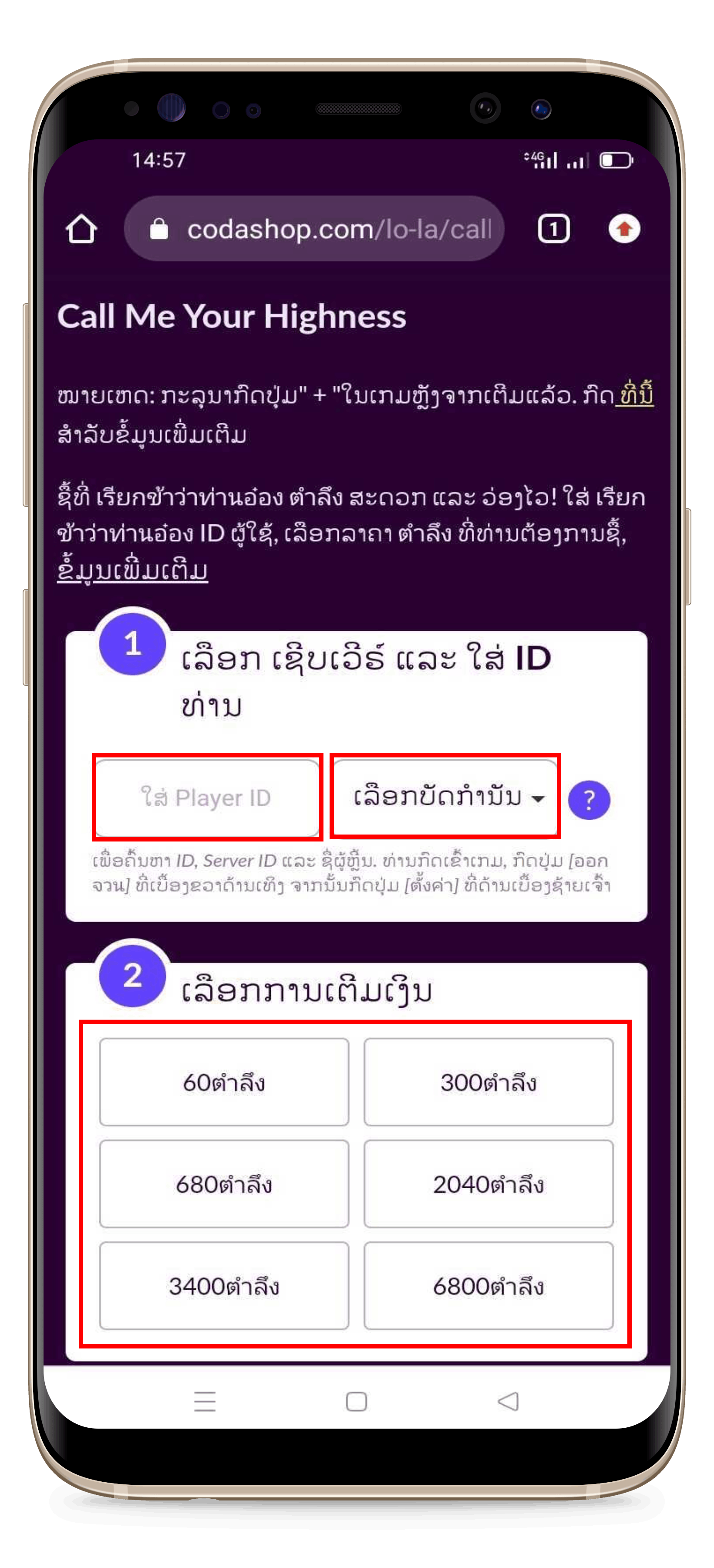The image size is (714, 1568).
Task: Select the 60 ตำลึง top-up
Action: pos(224,1082)
